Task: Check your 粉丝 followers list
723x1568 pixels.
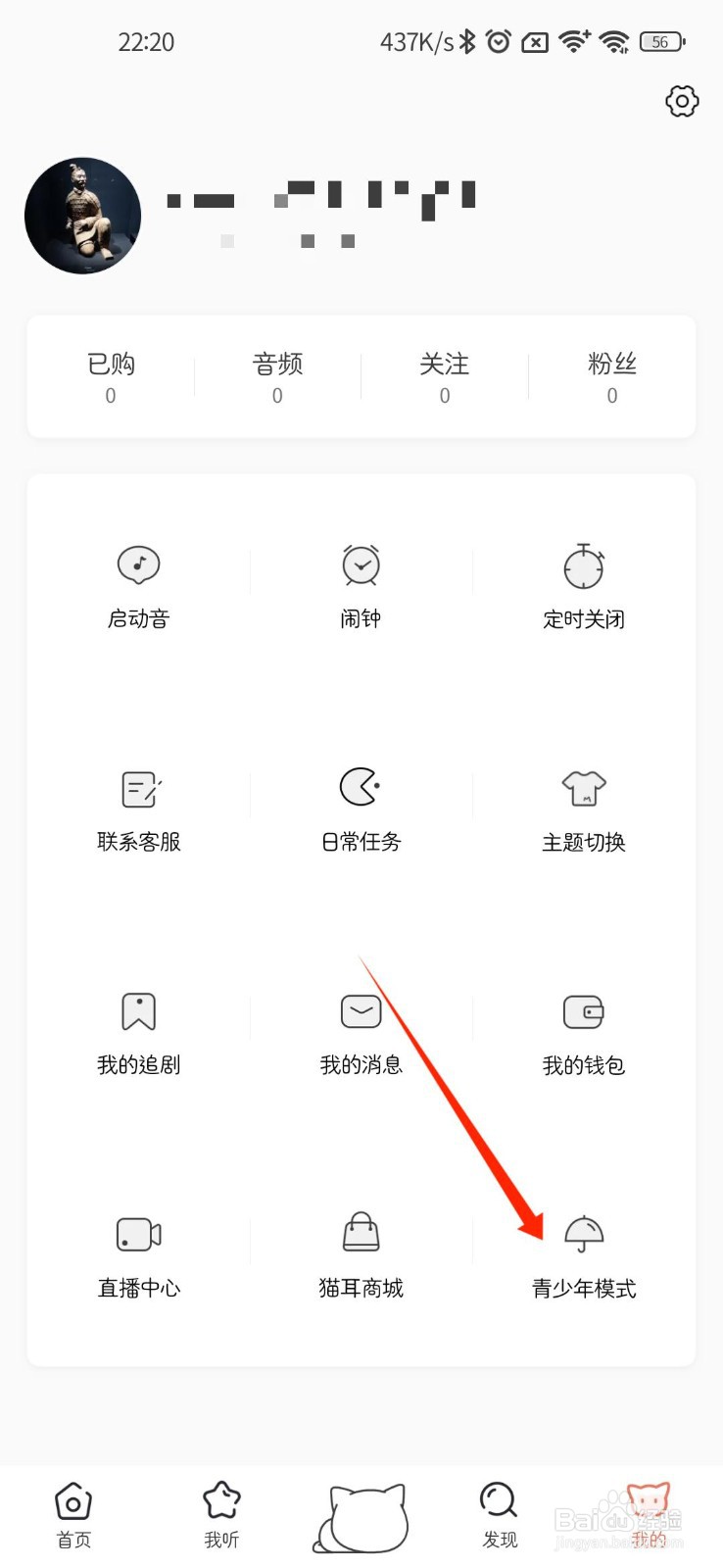Action: 612,377
